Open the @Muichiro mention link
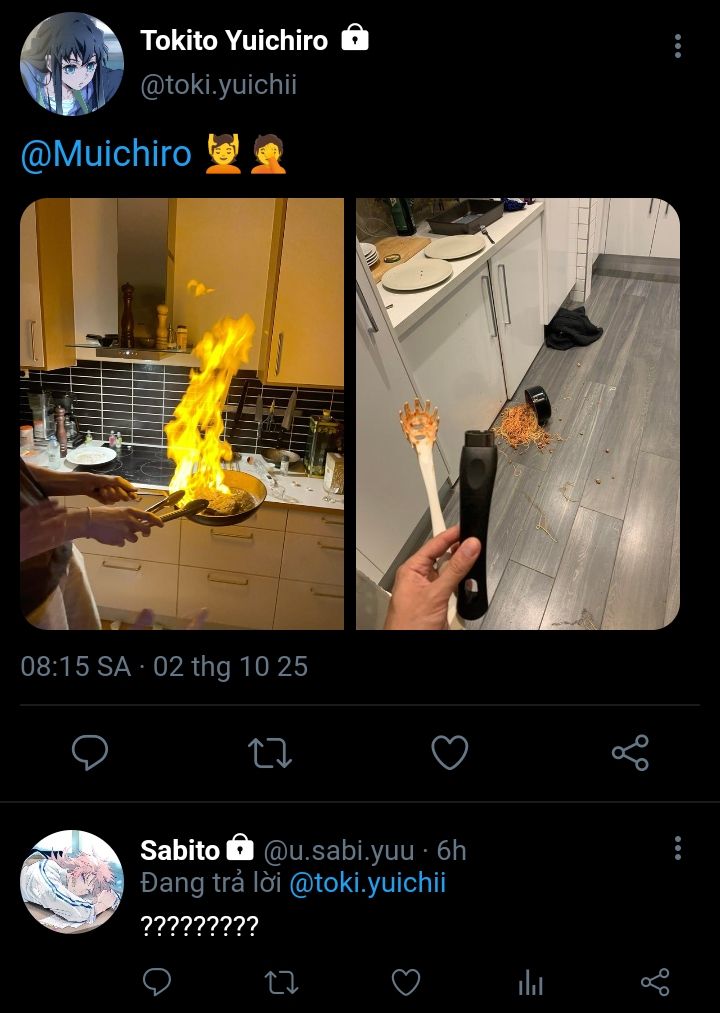 [x=105, y=155]
